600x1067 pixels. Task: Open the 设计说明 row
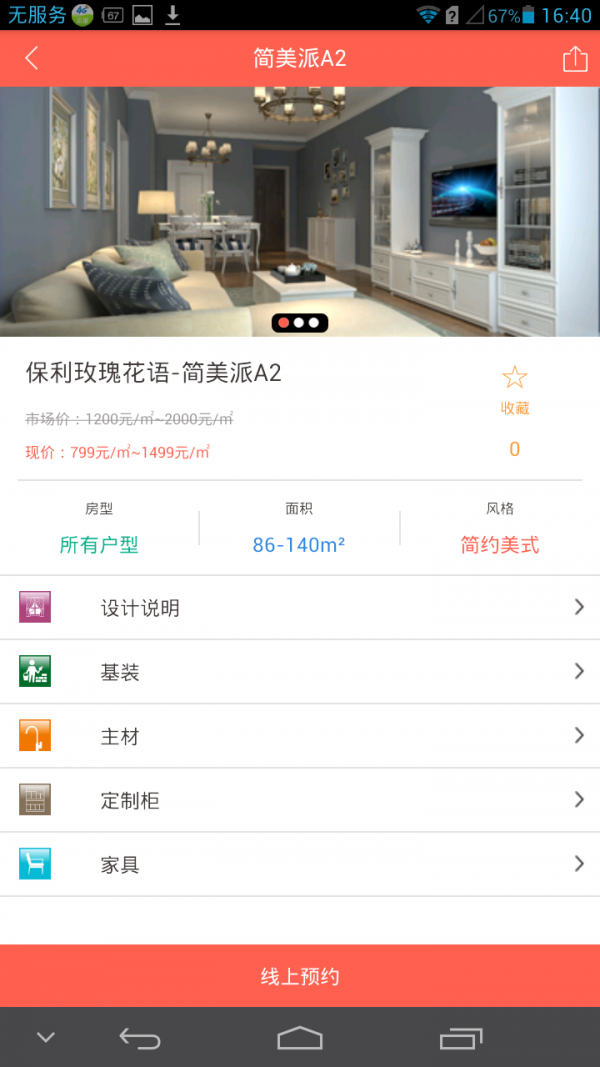(x=300, y=608)
